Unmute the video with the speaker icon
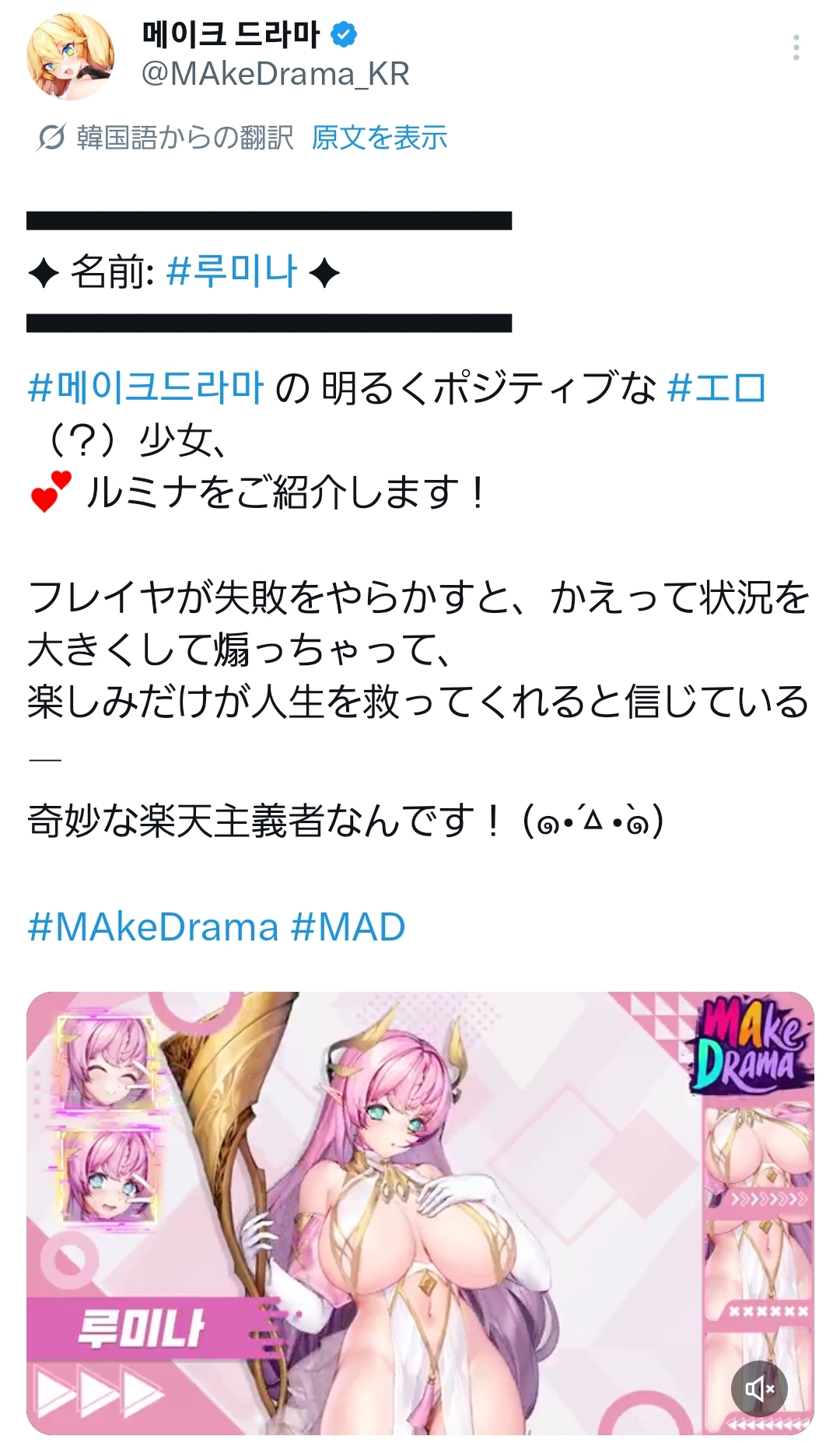This screenshot has width=840, height=1443. tap(759, 1389)
